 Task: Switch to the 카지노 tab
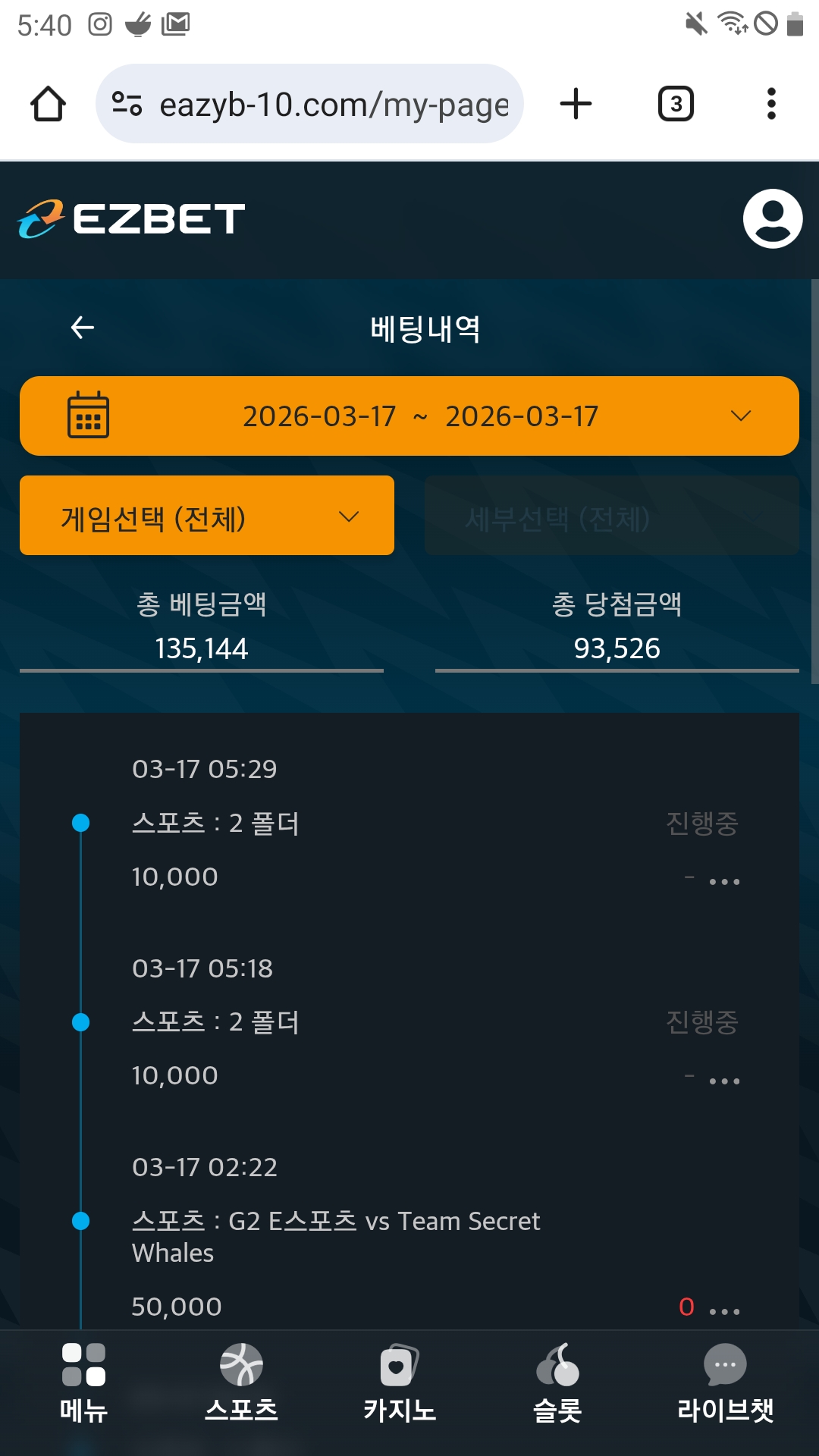(399, 1382)
